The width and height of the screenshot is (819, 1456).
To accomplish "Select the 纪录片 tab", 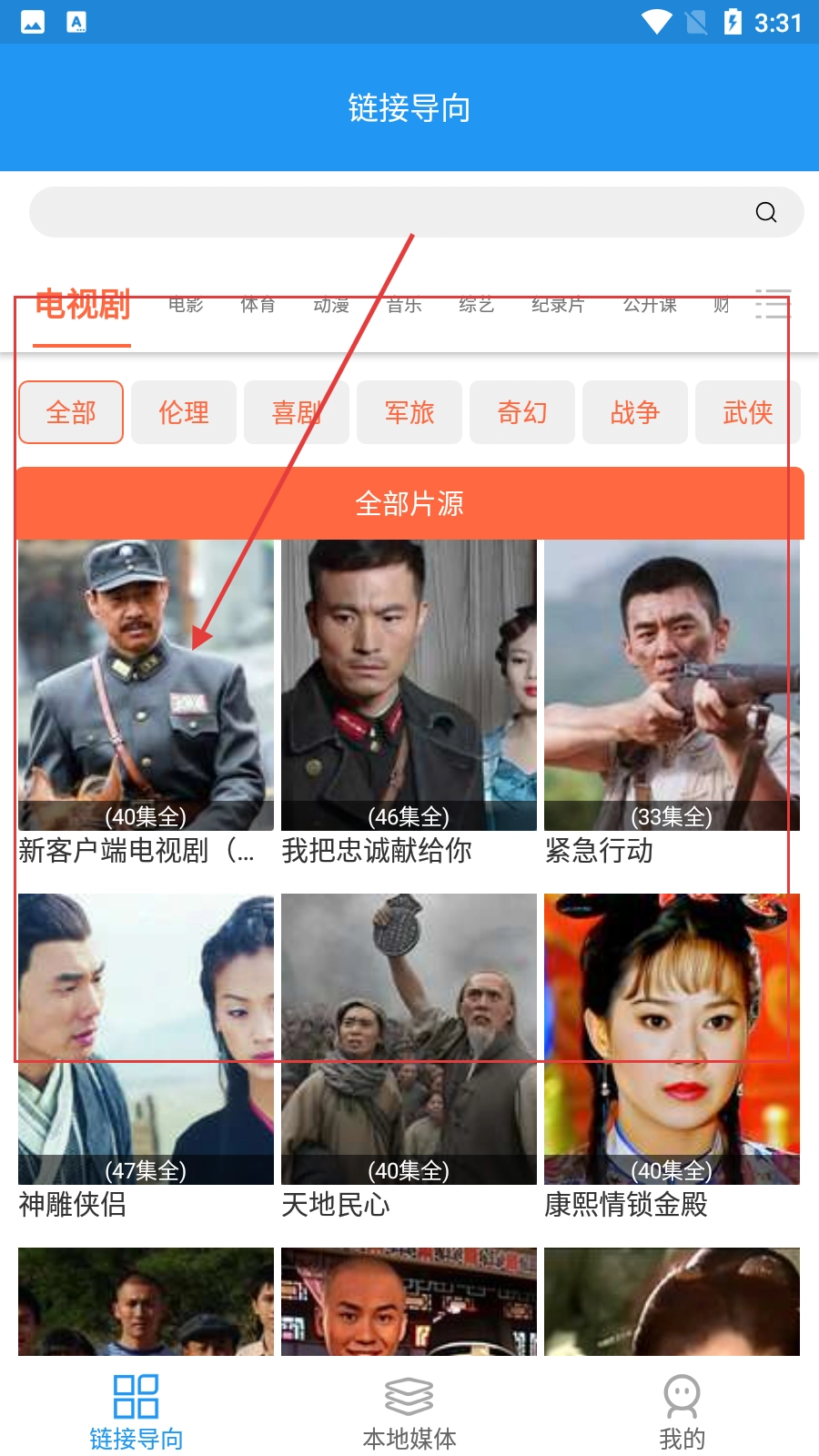I will pos(558,305).
